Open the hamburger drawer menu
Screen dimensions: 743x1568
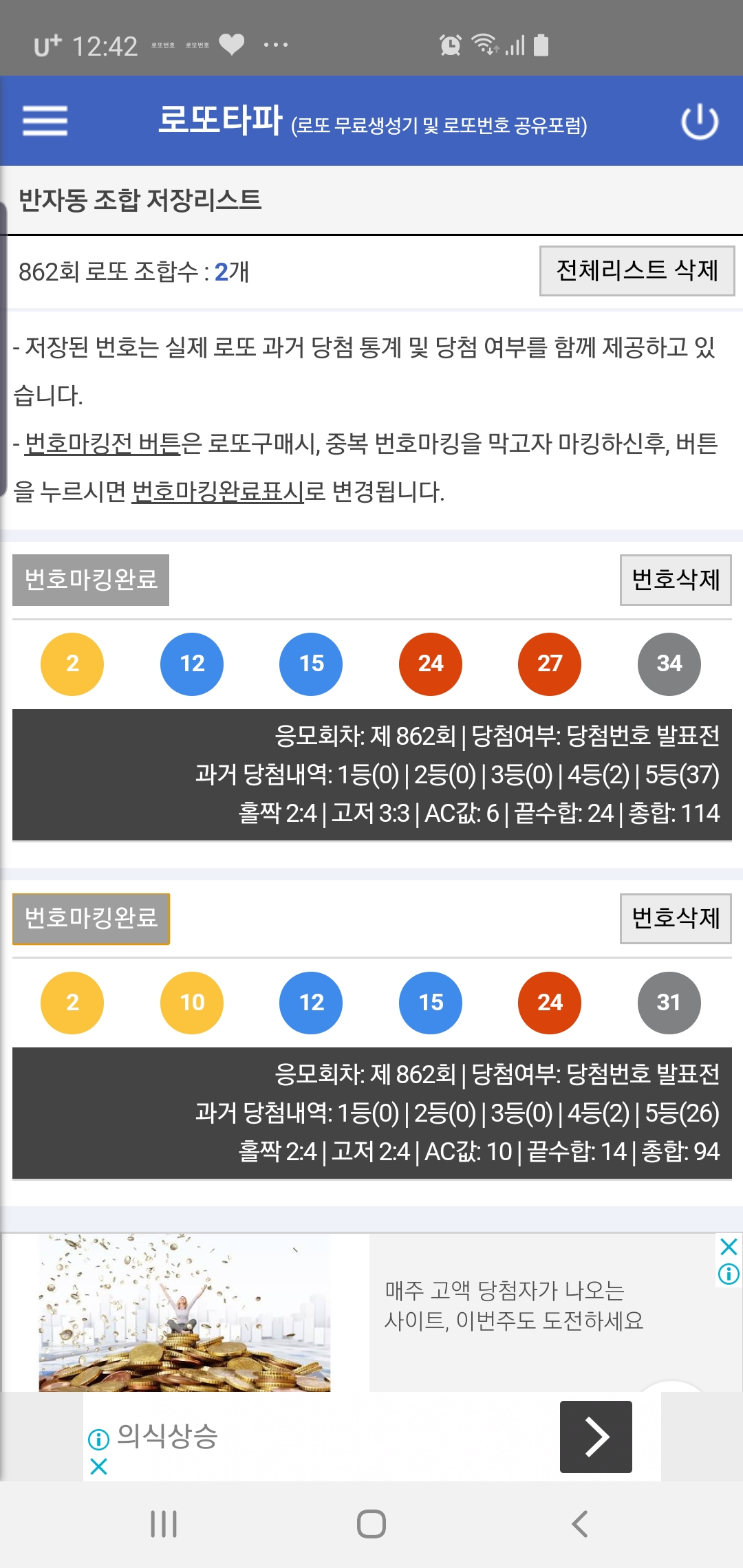click(45, 121)
